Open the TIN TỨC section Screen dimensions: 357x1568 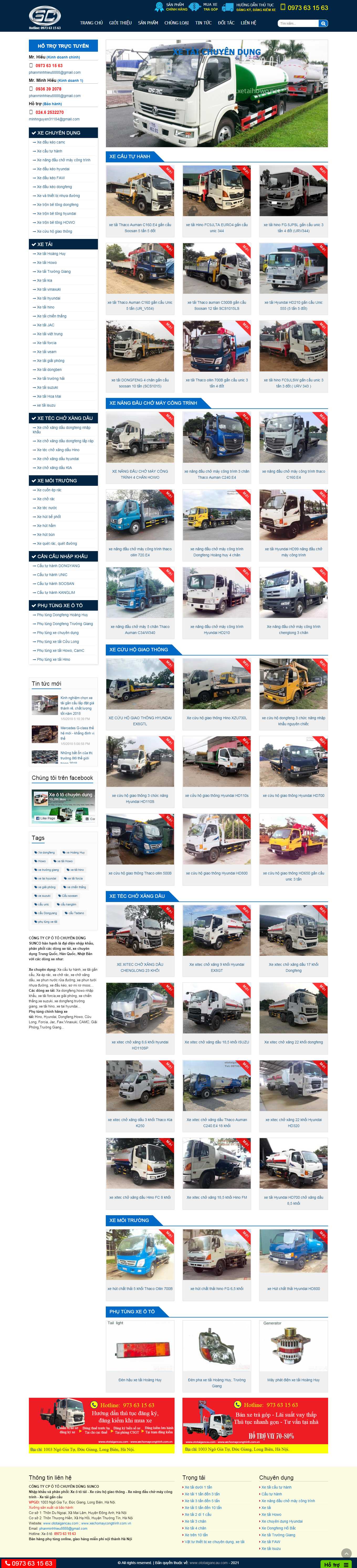(x=203, y=23)
